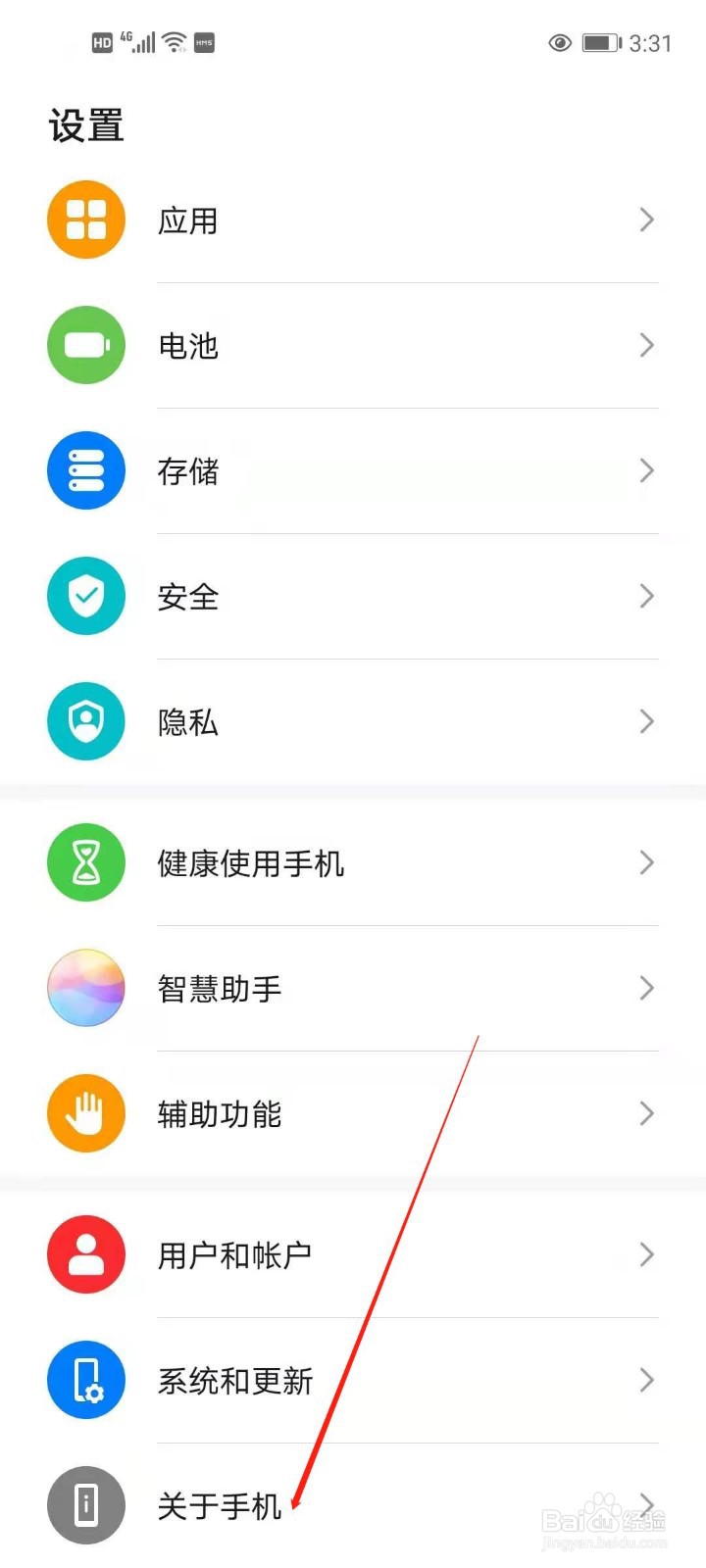The height and width of the screenshot is (1568, 706).
Task: Select the blue Storage icon
Action: pyautogui.click(x=86, y=470)
